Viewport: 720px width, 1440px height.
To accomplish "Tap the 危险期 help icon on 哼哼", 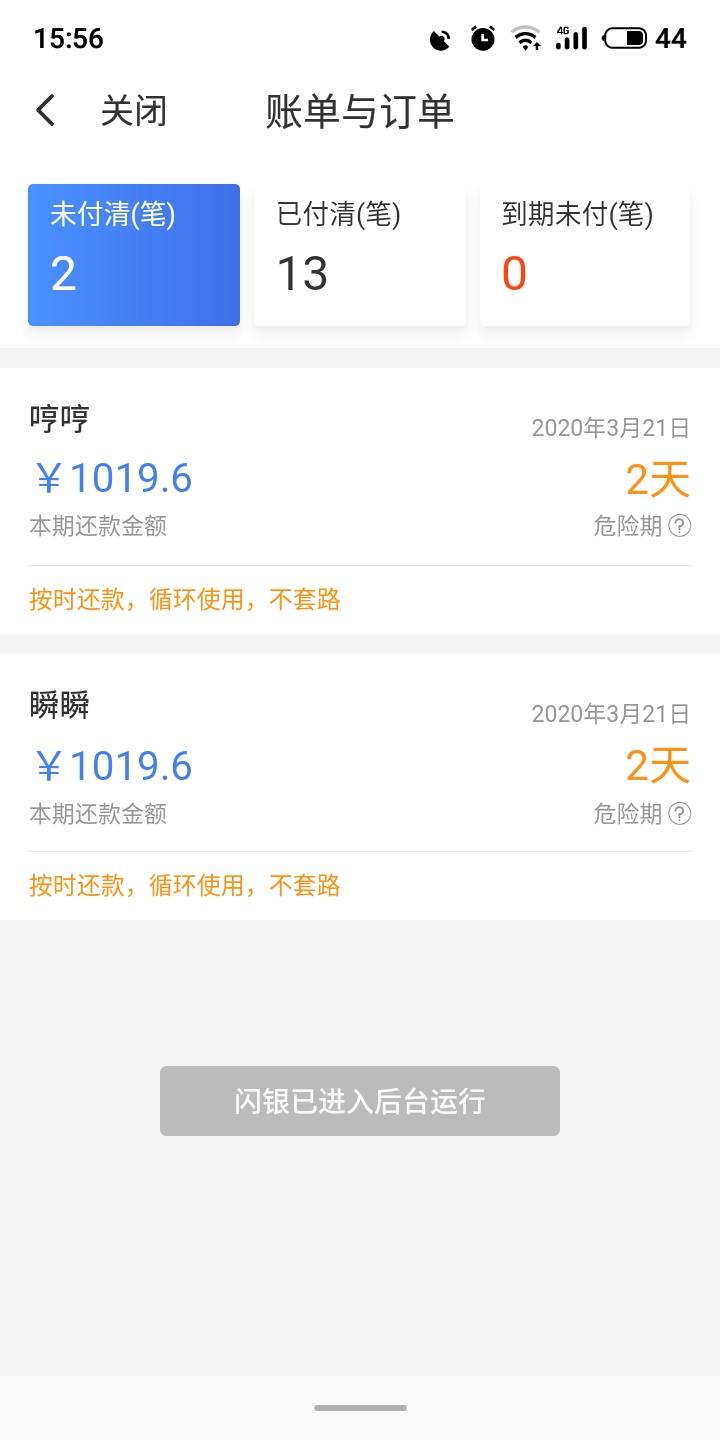I will coord(680,526).
